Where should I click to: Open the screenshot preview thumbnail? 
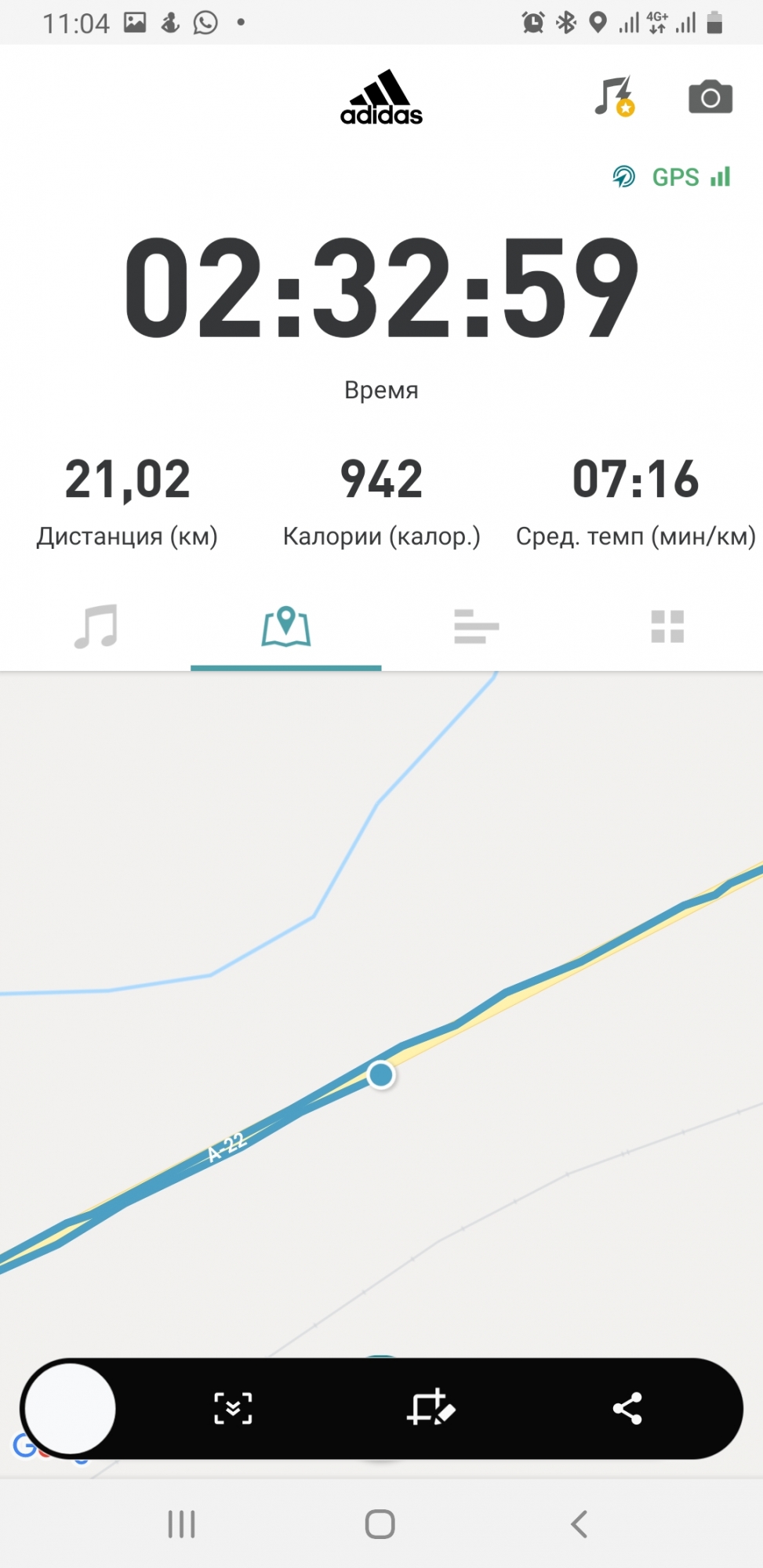point(71,1409)
